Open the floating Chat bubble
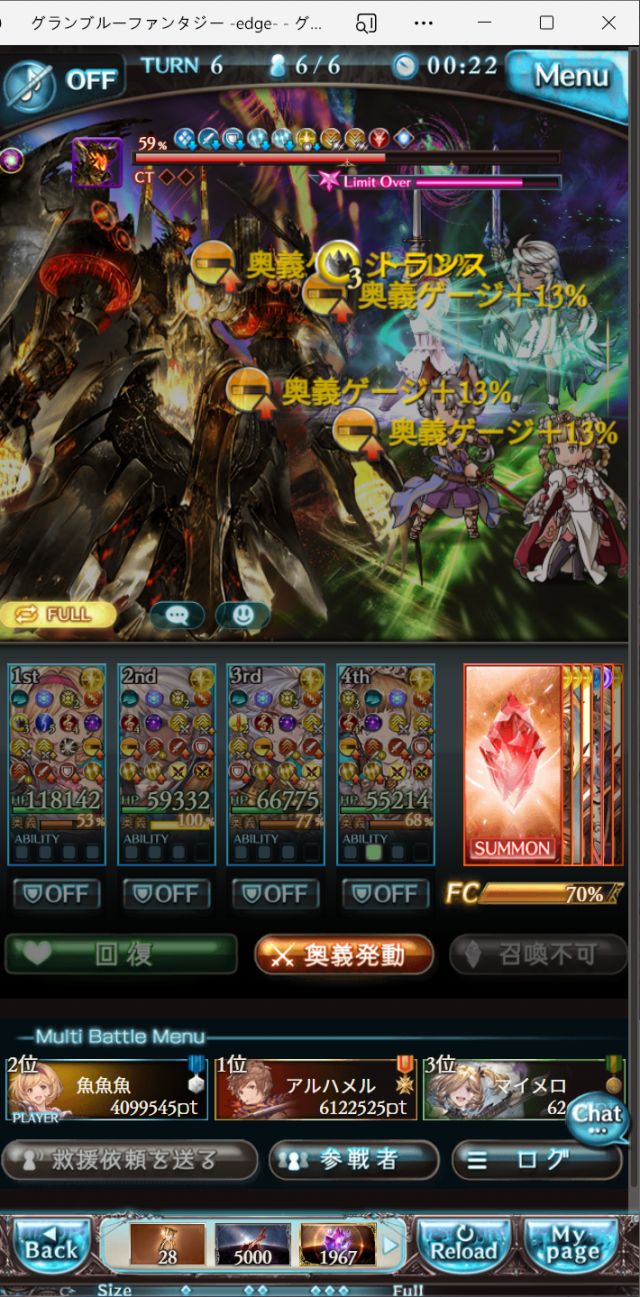This screenshot has height=1297, width=640. coord(598,1118)
